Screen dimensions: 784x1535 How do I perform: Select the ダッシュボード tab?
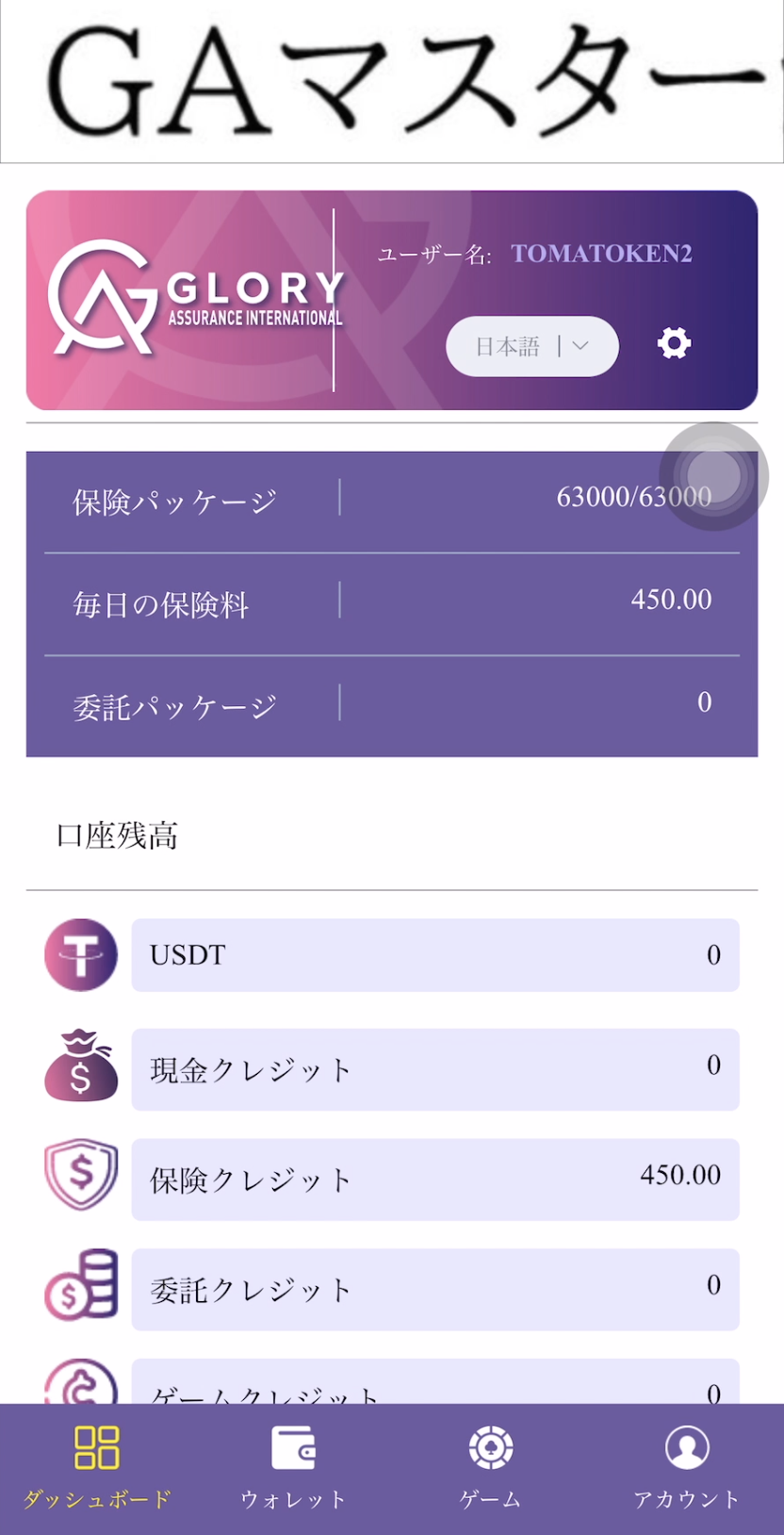click(97, 1464)
